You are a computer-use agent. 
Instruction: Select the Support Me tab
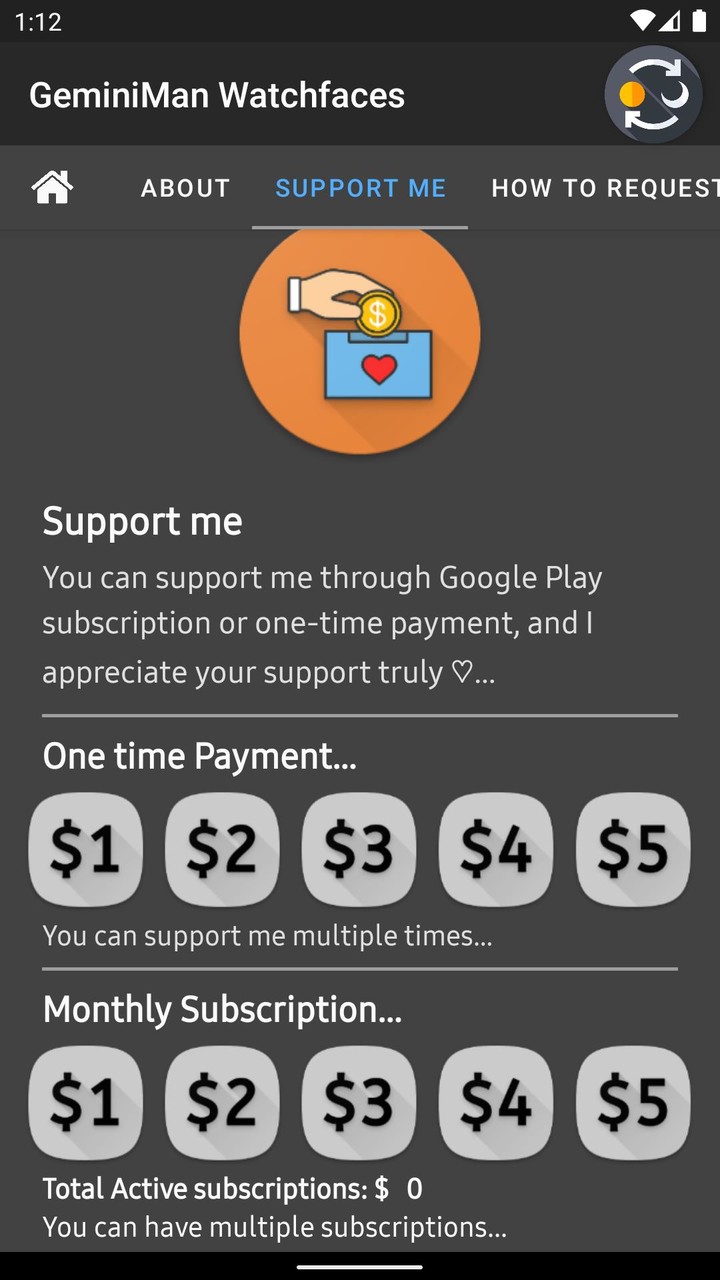tap(360, 188)
